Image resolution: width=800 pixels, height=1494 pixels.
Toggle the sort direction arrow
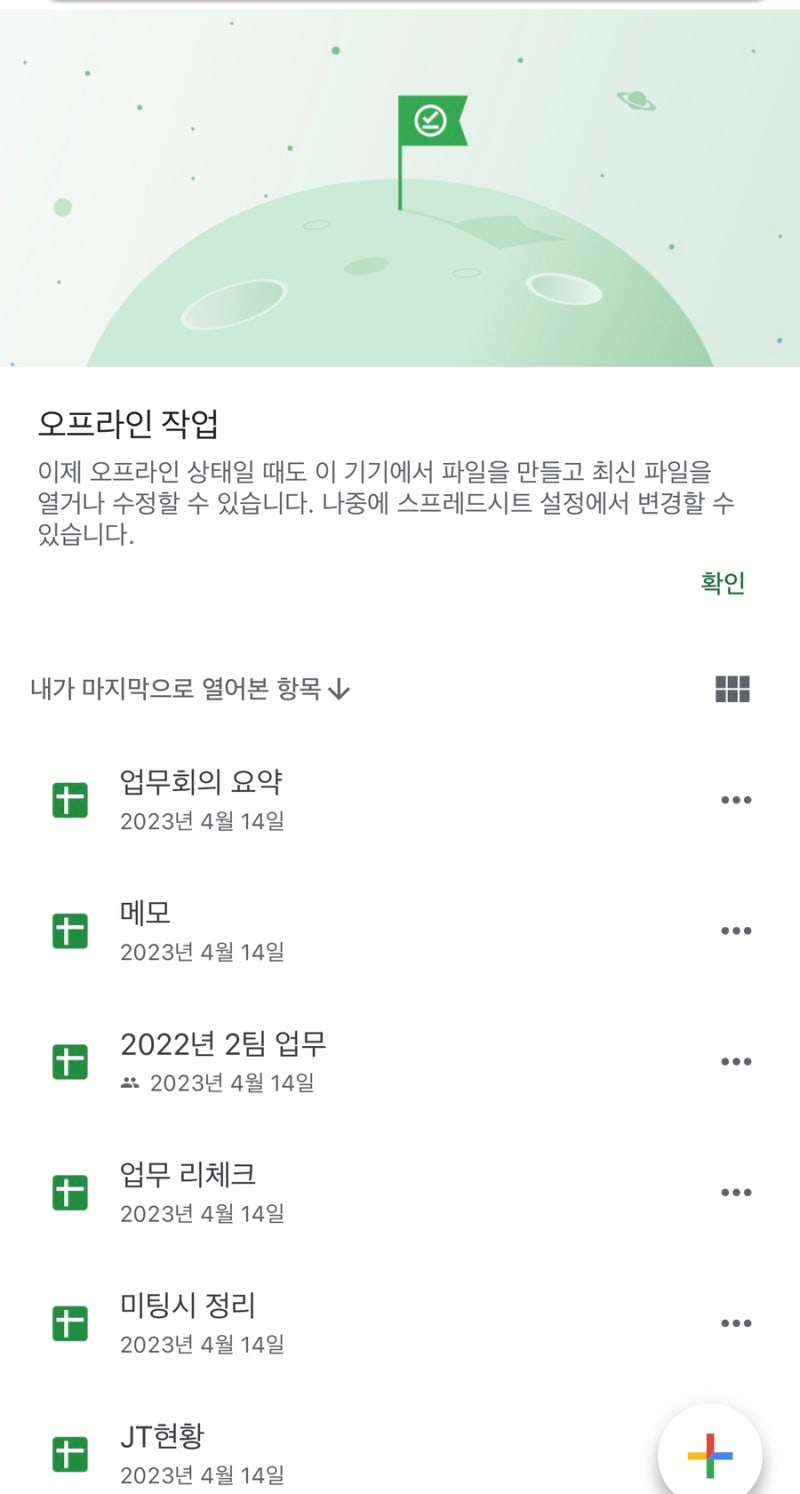coord(341,689)
